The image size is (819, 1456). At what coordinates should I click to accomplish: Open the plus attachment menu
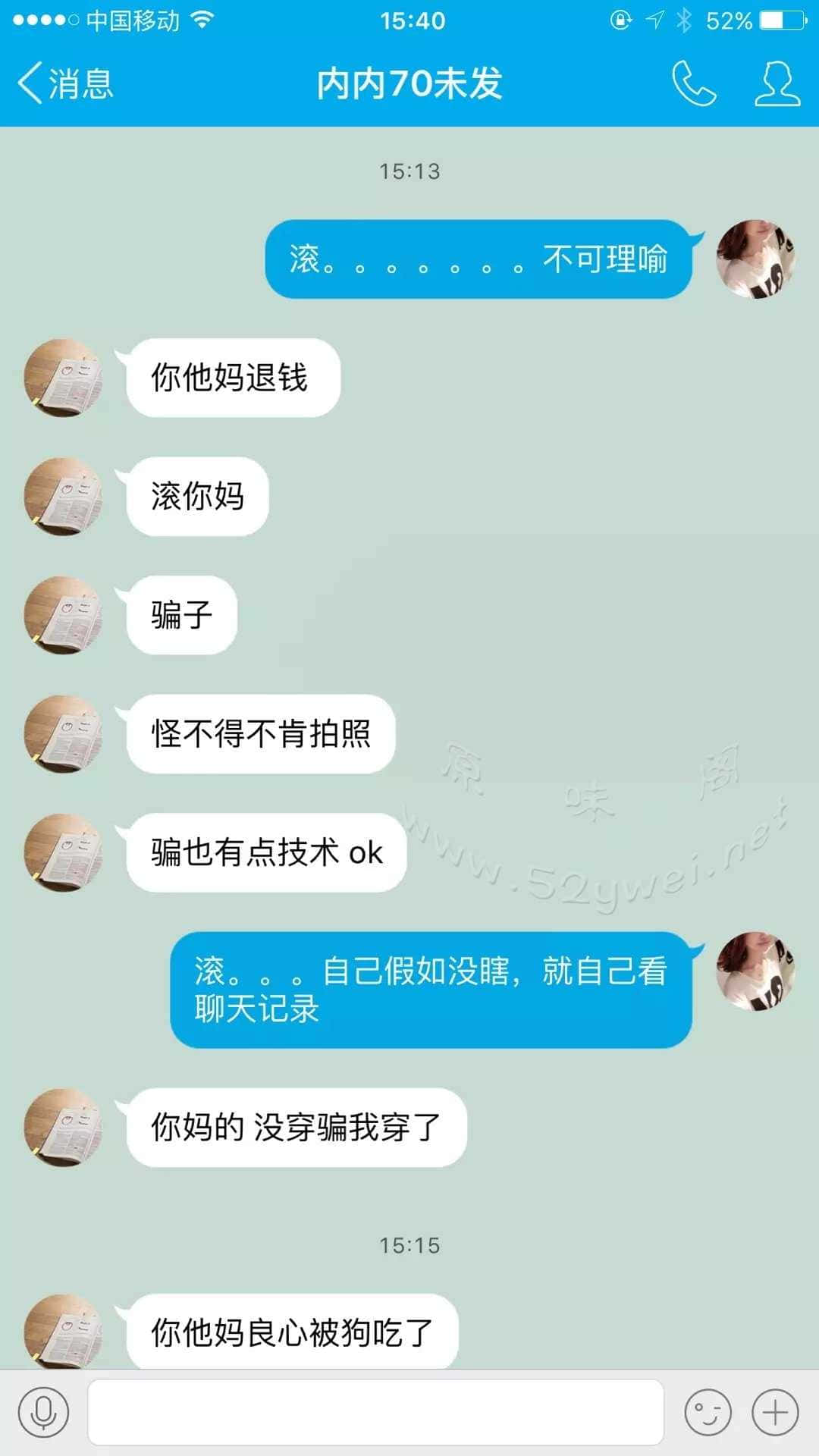[775, 1412]
